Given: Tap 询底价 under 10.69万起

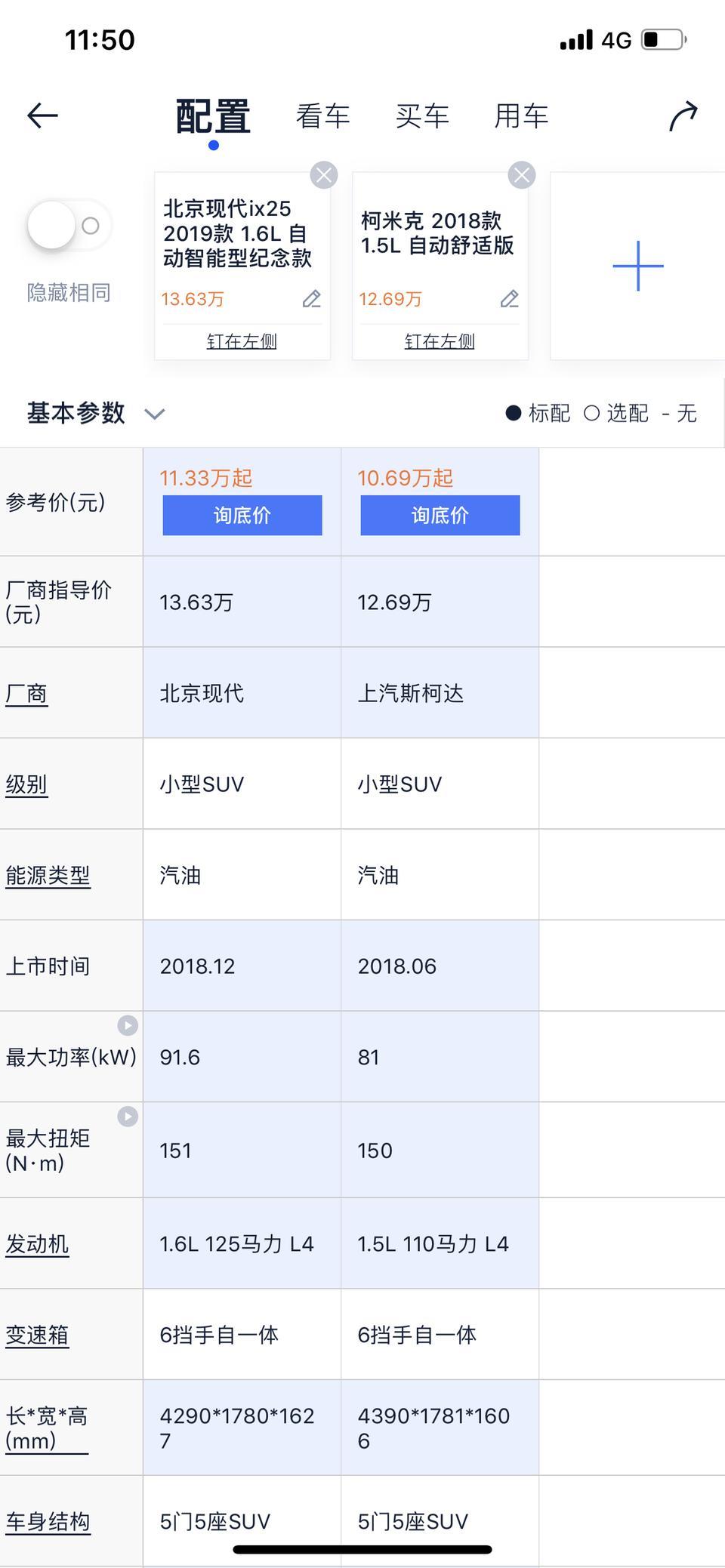Looking at the screenshot, I should (x=440, y=516).
